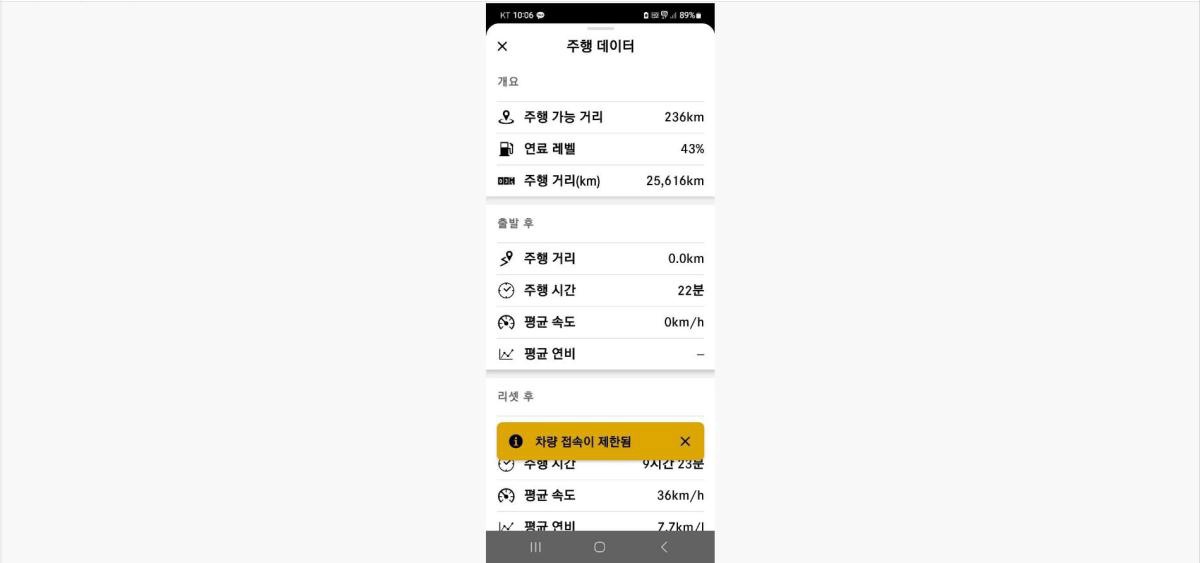Image resolution: width=1200 pixels, height=563 pixels.
Task: Close the 주행 데이터 sheet
Action: [x=502, y=46]
